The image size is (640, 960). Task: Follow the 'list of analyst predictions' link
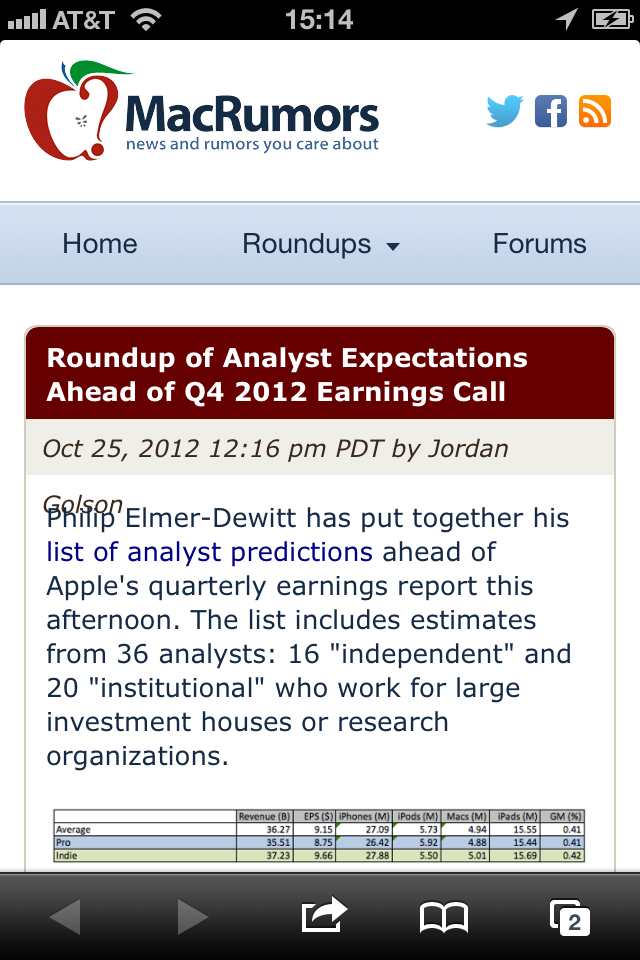pos(209,552)
